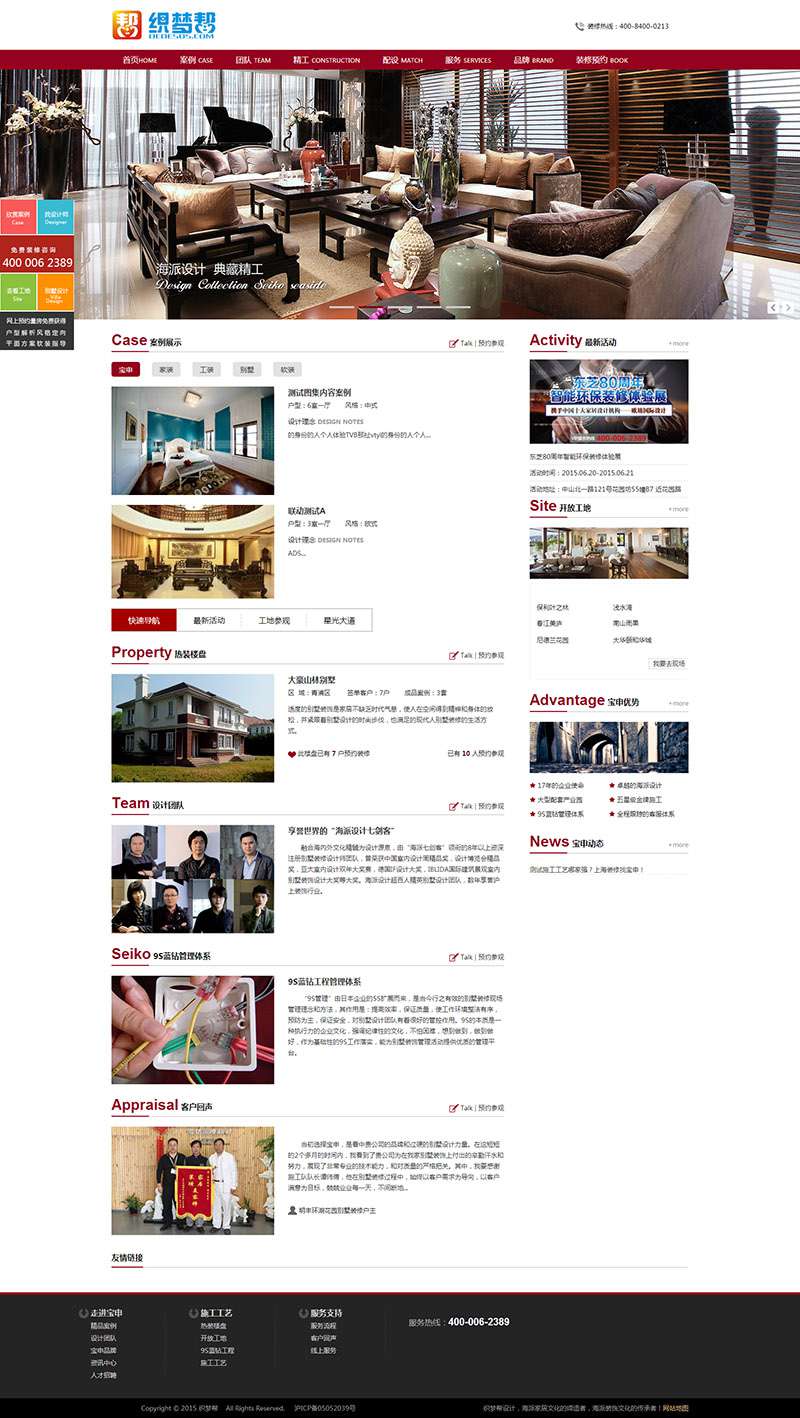Go to 案例 CASE in the top menu

tap(196, 60)
